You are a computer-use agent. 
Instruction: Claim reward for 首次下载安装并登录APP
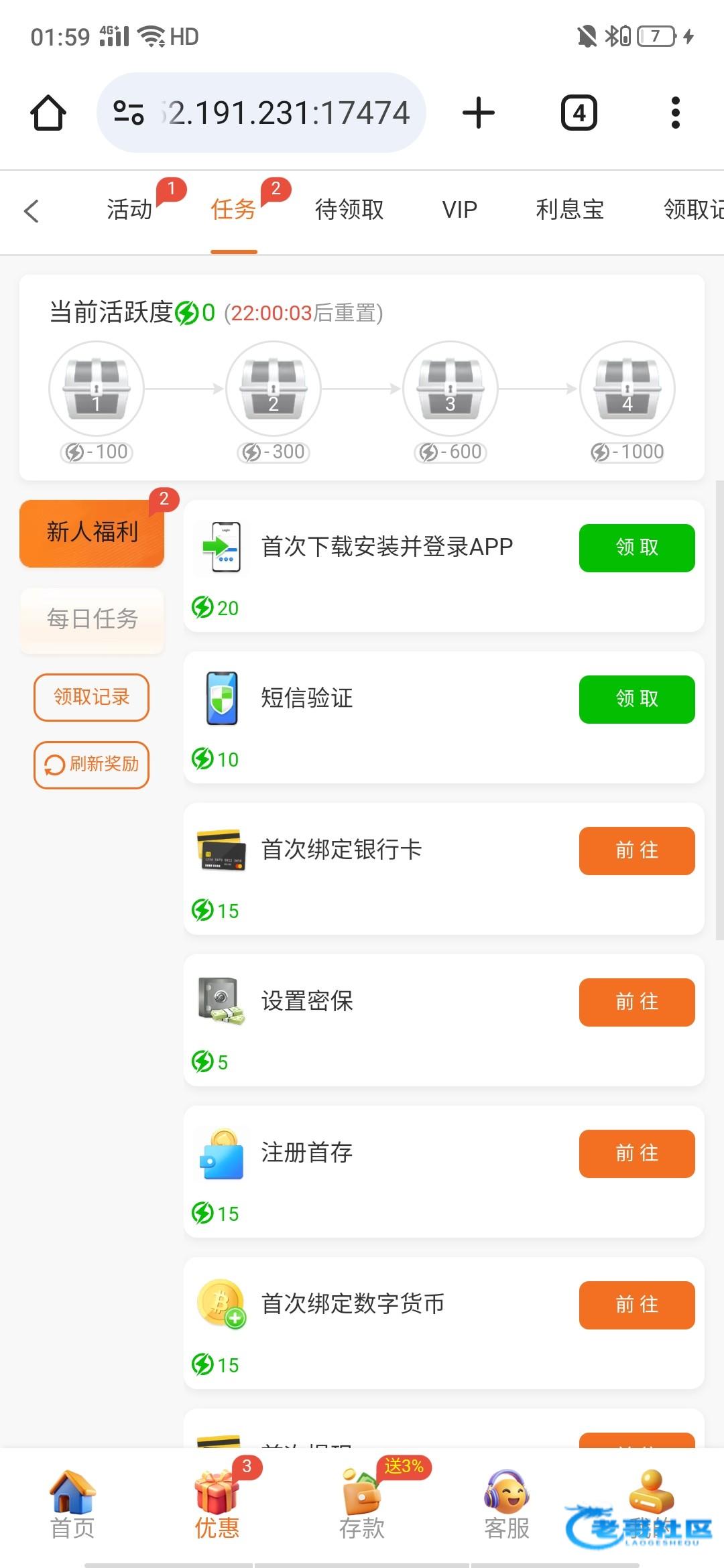(x=636, y=548)
